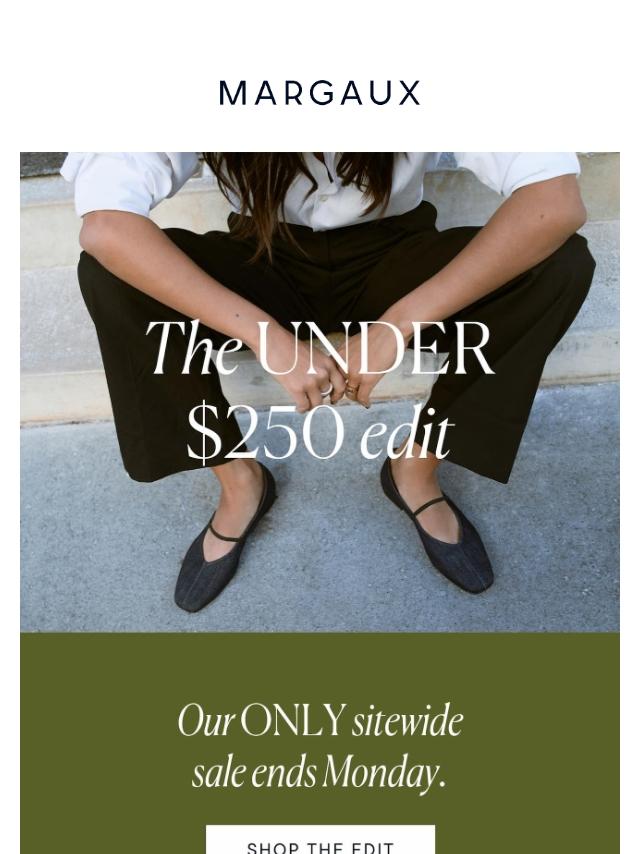Open the Under $250 edit hero image
This screenshot has width=640, height=854.
pyautogui.click(x=320, y=392)
